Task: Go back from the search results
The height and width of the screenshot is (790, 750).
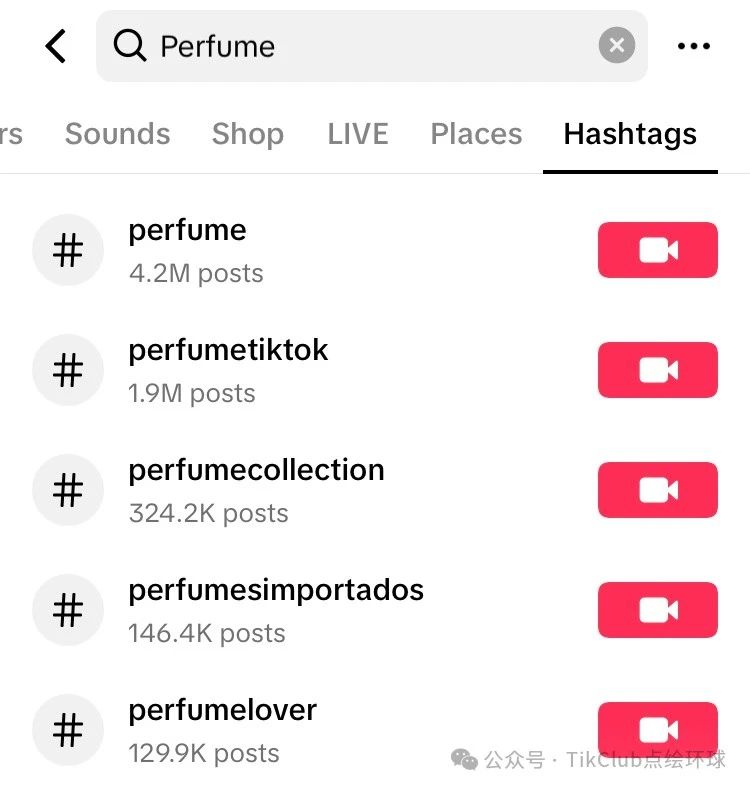Action: (x=56, y=46)
